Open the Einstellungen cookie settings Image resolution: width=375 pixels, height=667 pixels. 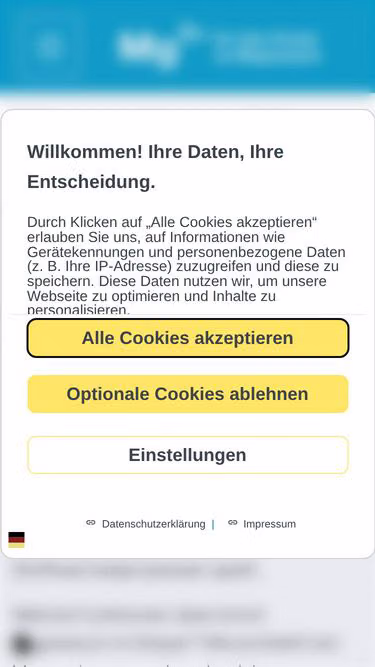click(188, 455)
